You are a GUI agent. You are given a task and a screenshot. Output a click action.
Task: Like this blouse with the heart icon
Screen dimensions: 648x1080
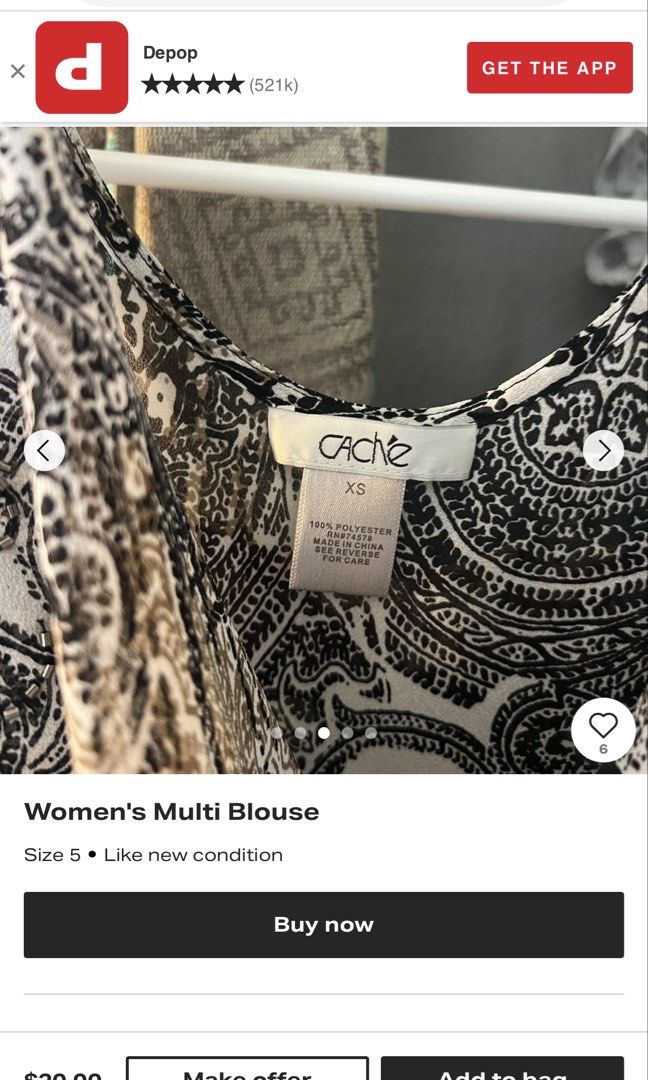[603, 730]
